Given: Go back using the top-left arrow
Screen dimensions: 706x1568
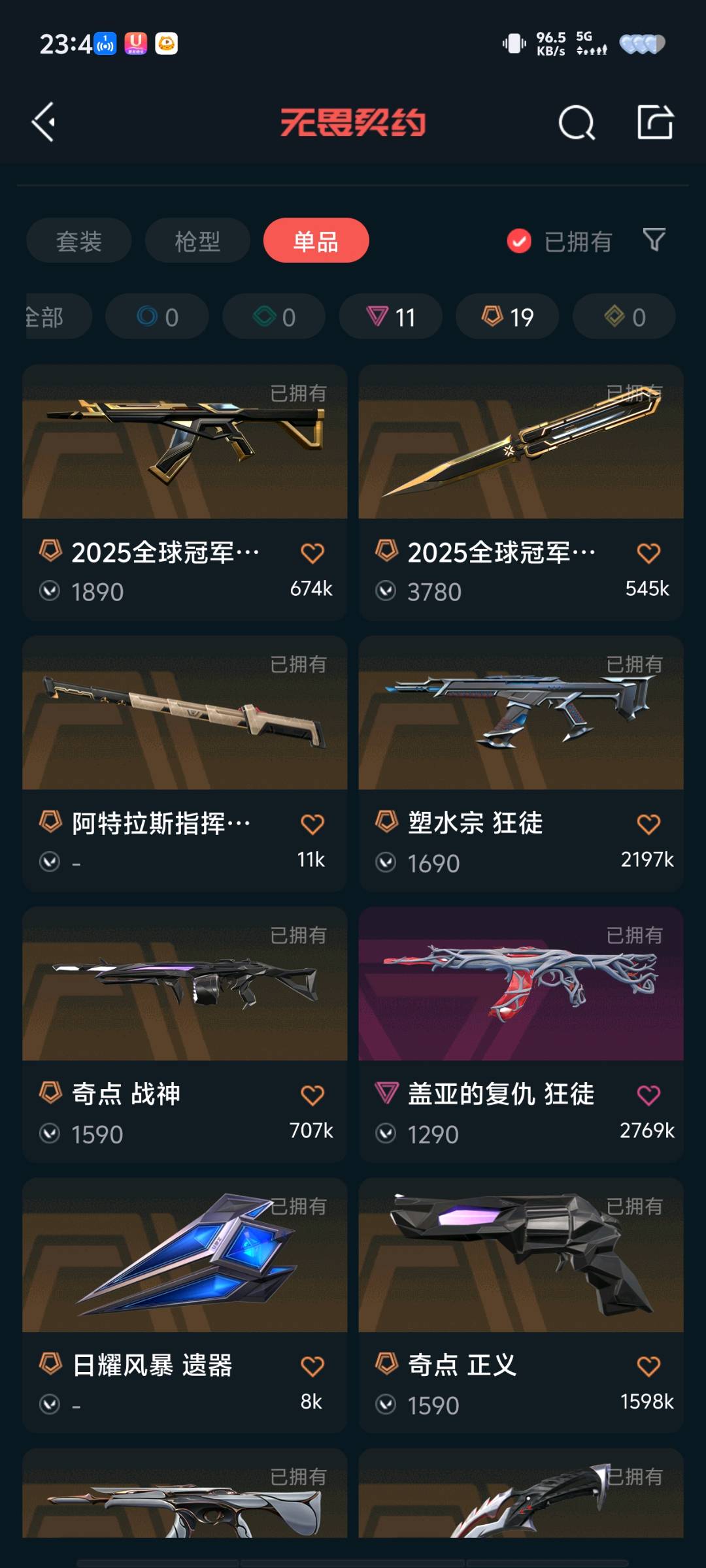Looking at the screenshot, I should [44, 122].
